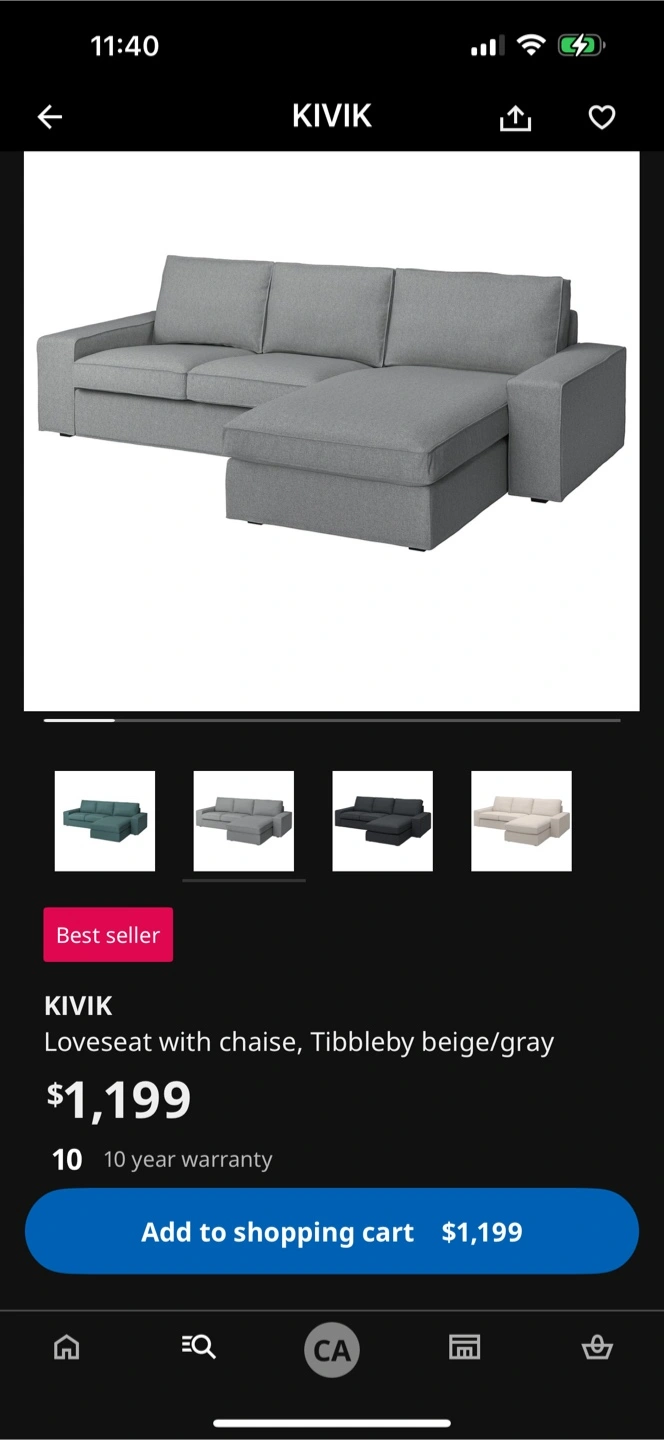Open the search and browse tab
Viewport: 664px width, 1440px height.
point(199,1348)
